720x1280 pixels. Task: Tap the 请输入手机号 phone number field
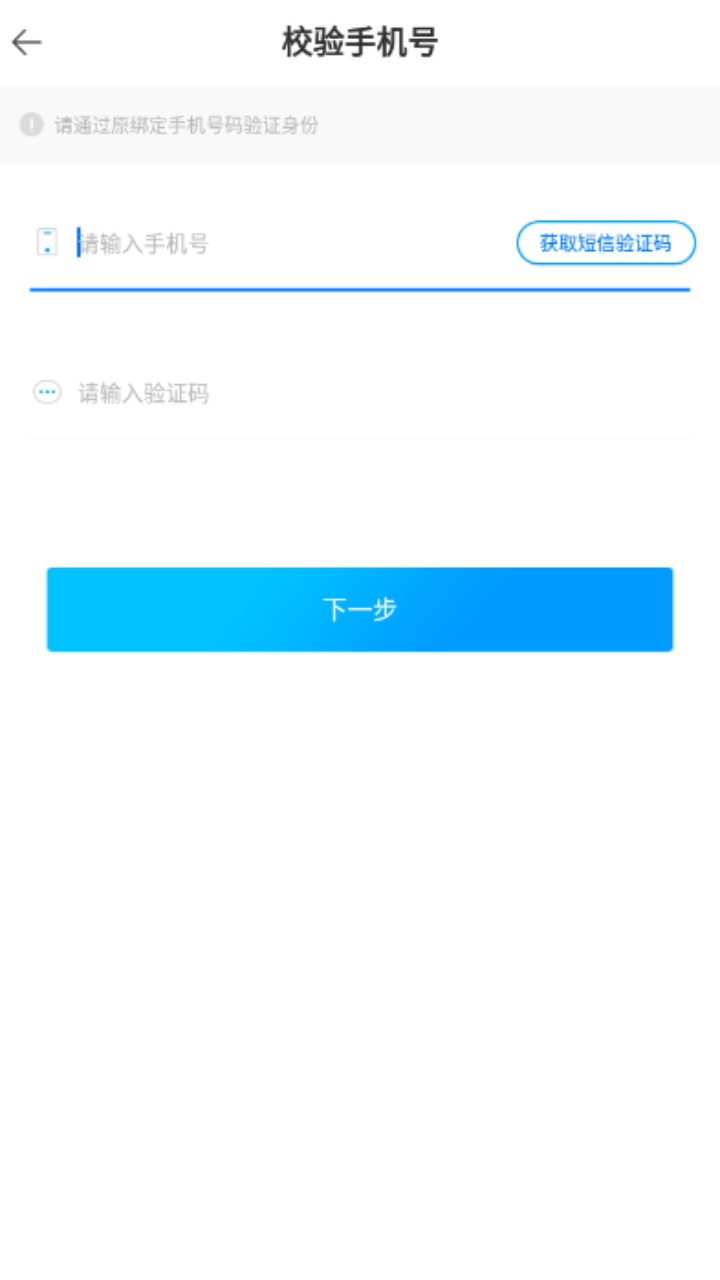(290, 243)
